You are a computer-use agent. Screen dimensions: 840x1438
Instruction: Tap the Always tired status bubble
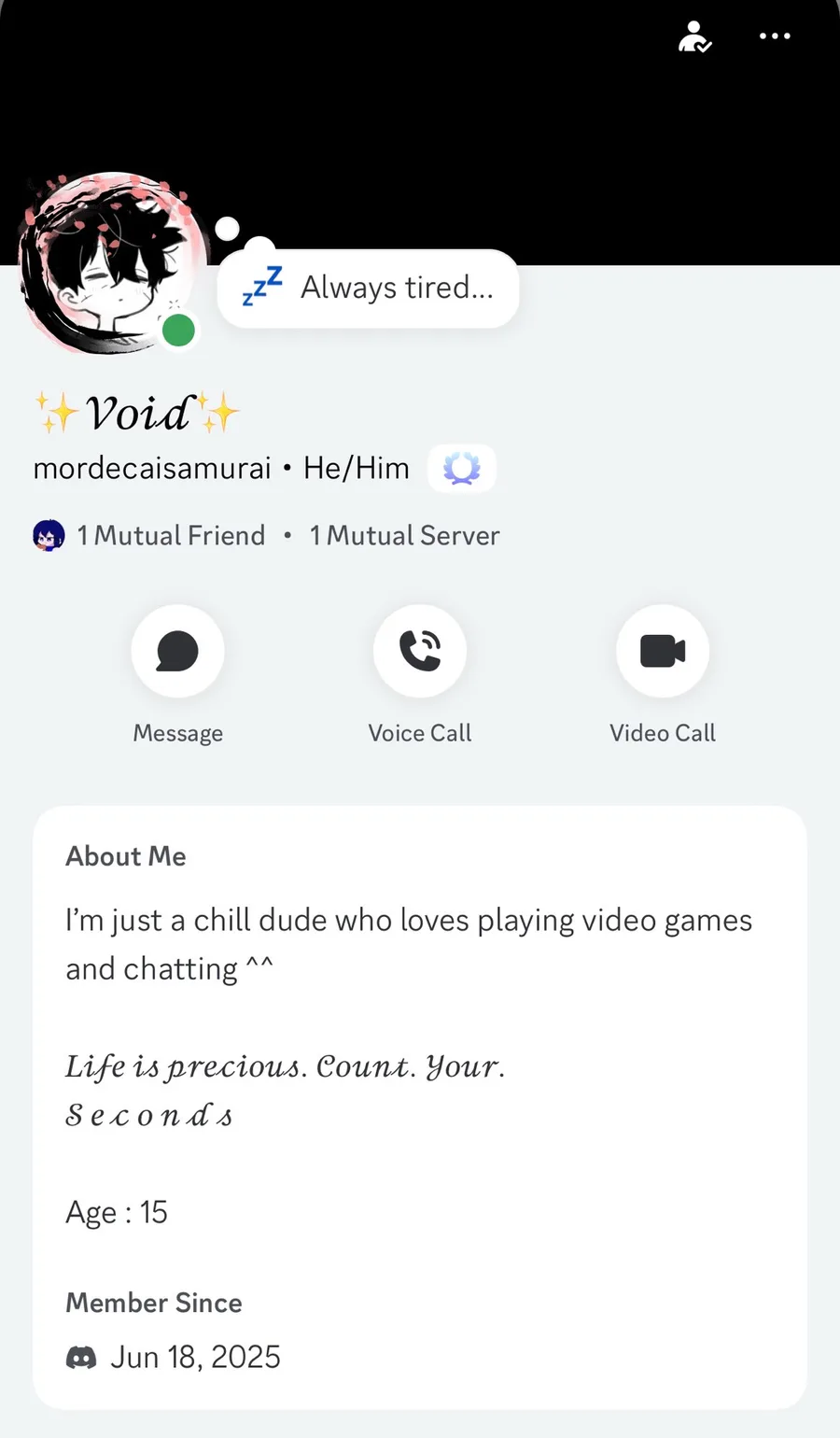point(369,289)
